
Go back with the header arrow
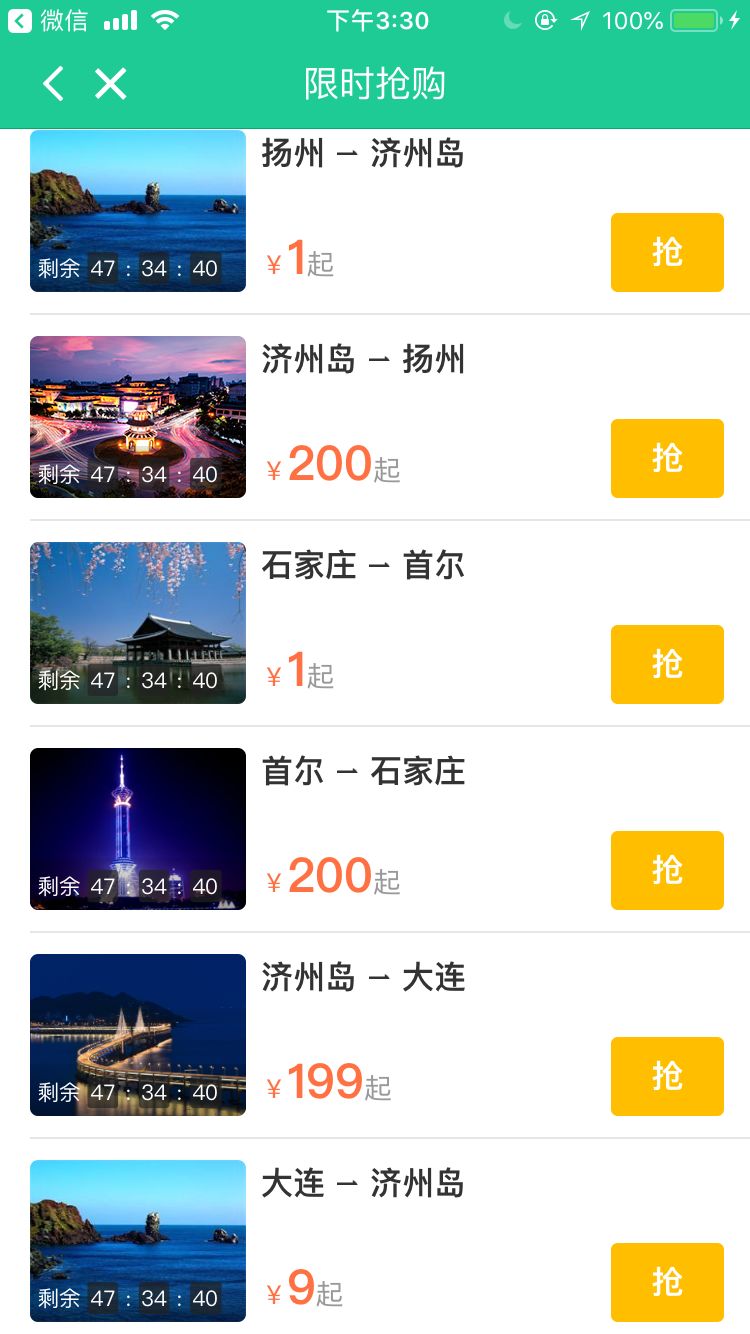54,84
